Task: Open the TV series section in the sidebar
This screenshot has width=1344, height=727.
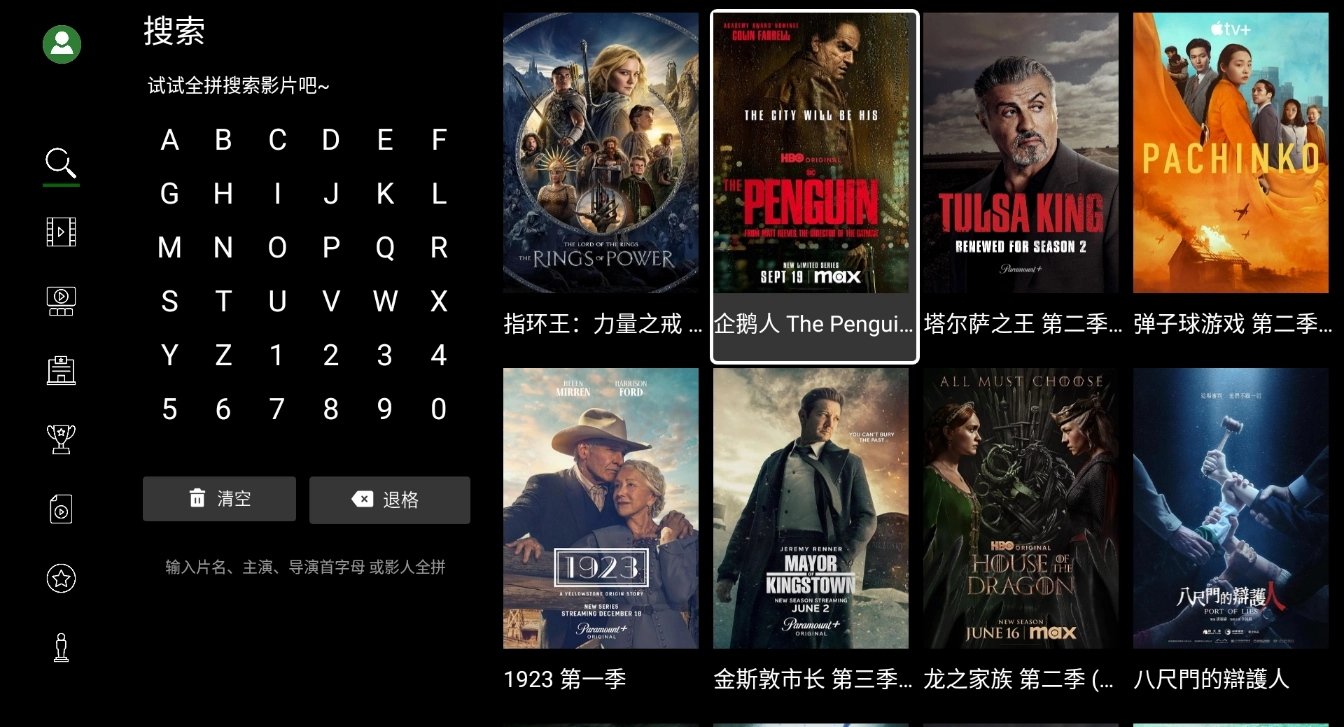Action: 61,301
